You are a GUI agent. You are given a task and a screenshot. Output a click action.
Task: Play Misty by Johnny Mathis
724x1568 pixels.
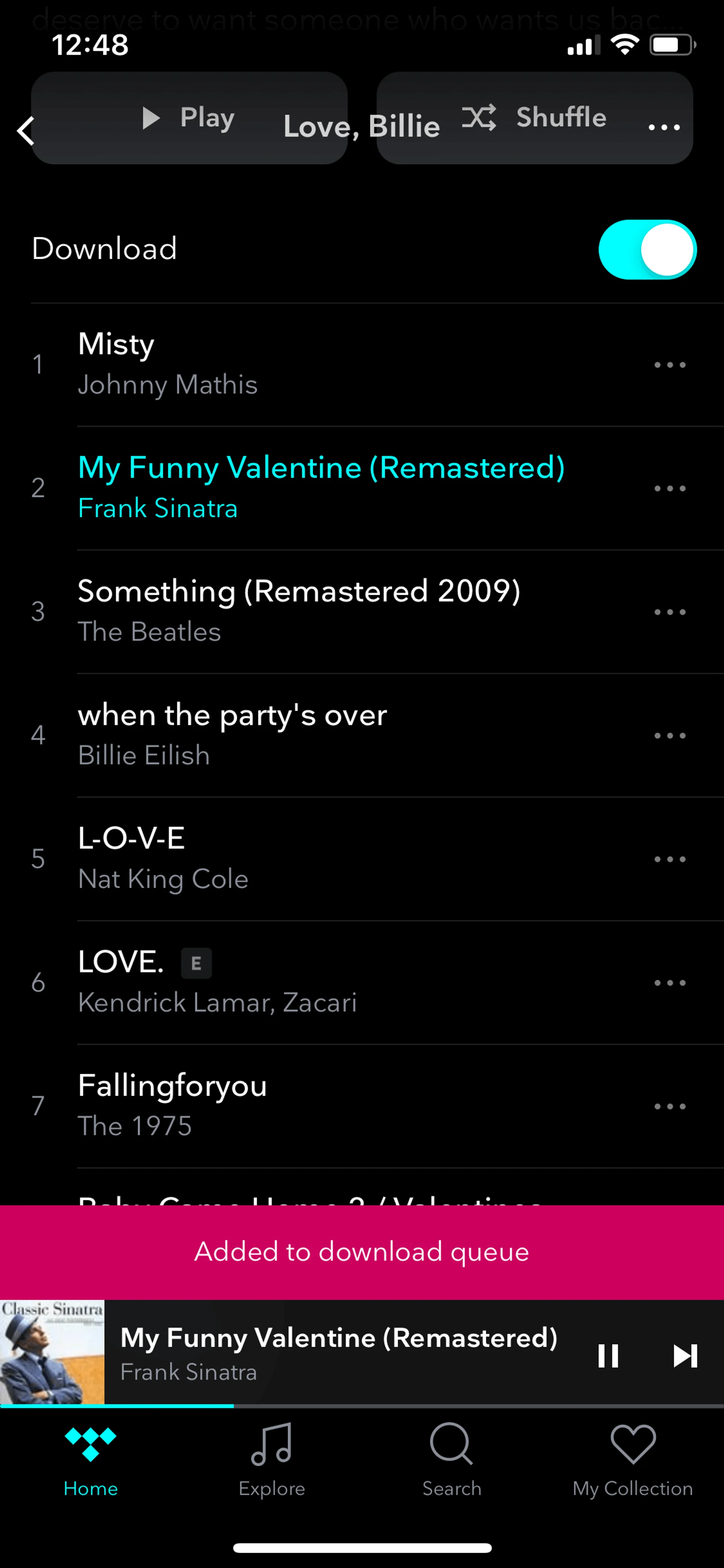(x=304, y=364)
